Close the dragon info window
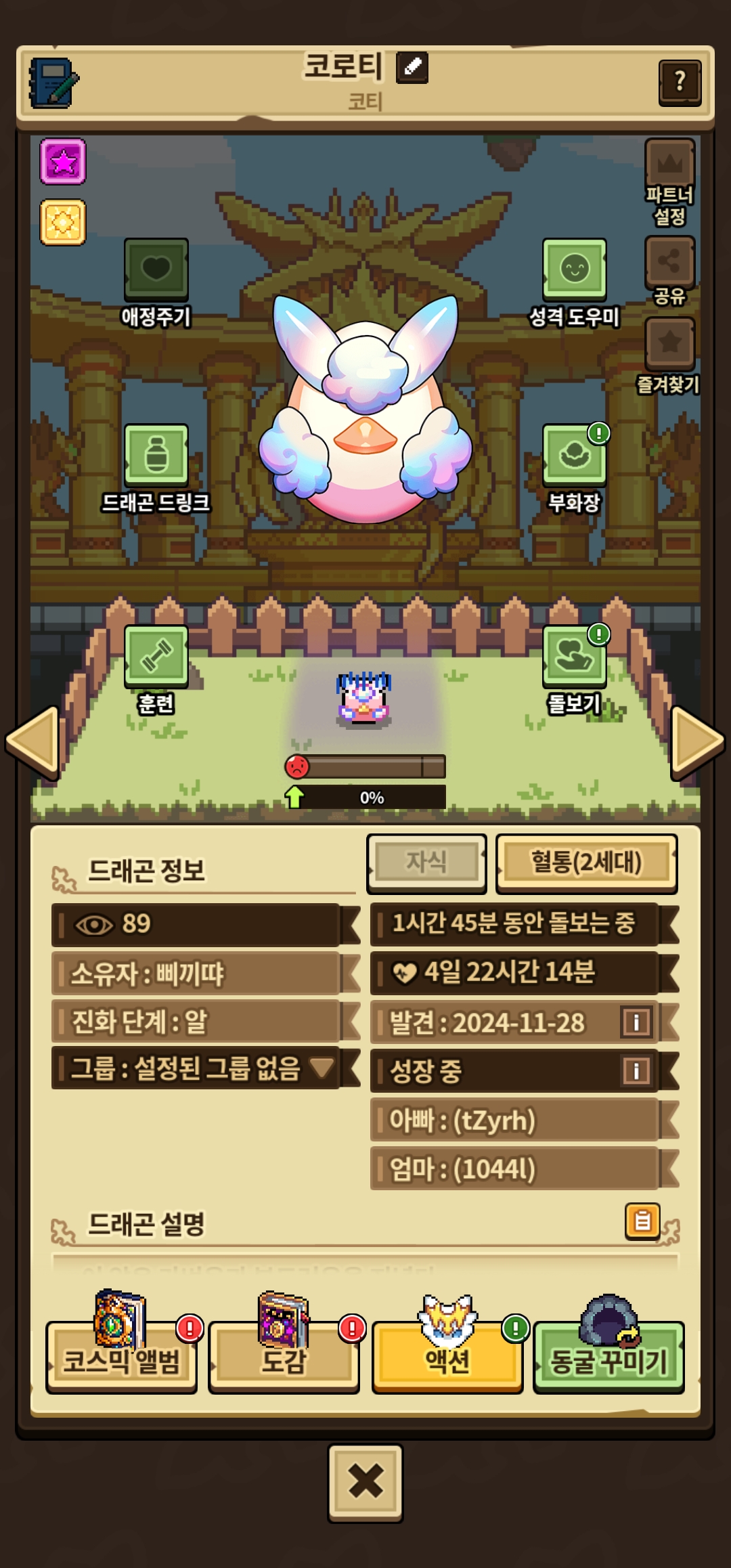Screen dimensions: 731x1568 (365, 1483)
